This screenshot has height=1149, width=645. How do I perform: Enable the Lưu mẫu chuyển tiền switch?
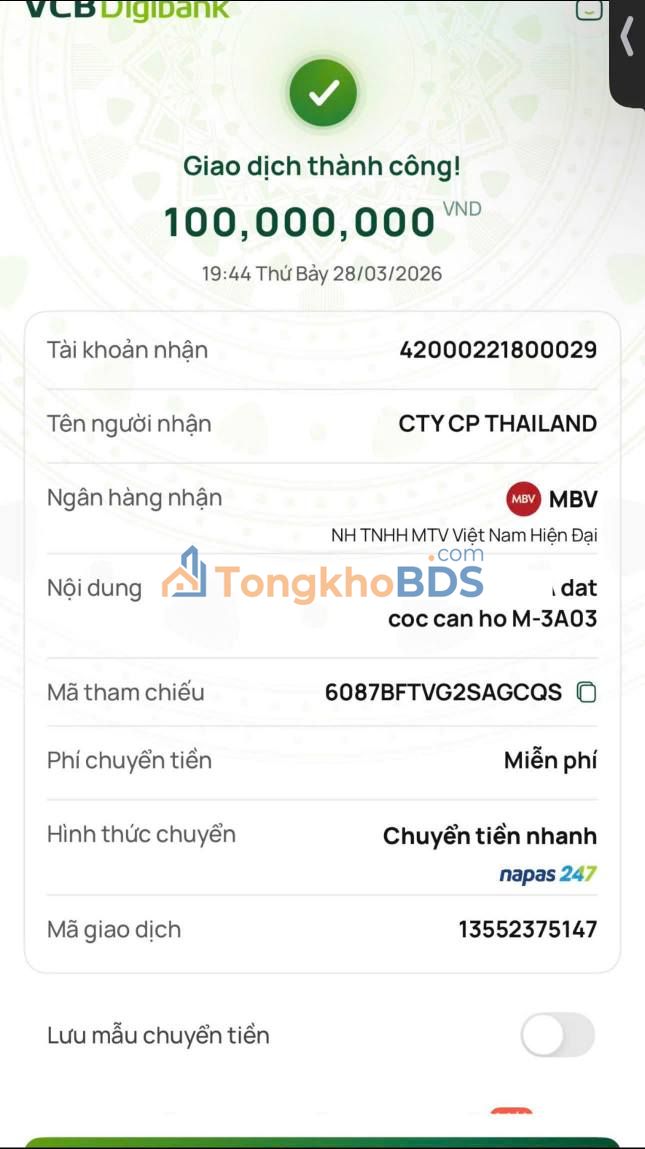tap(557, 1035)
